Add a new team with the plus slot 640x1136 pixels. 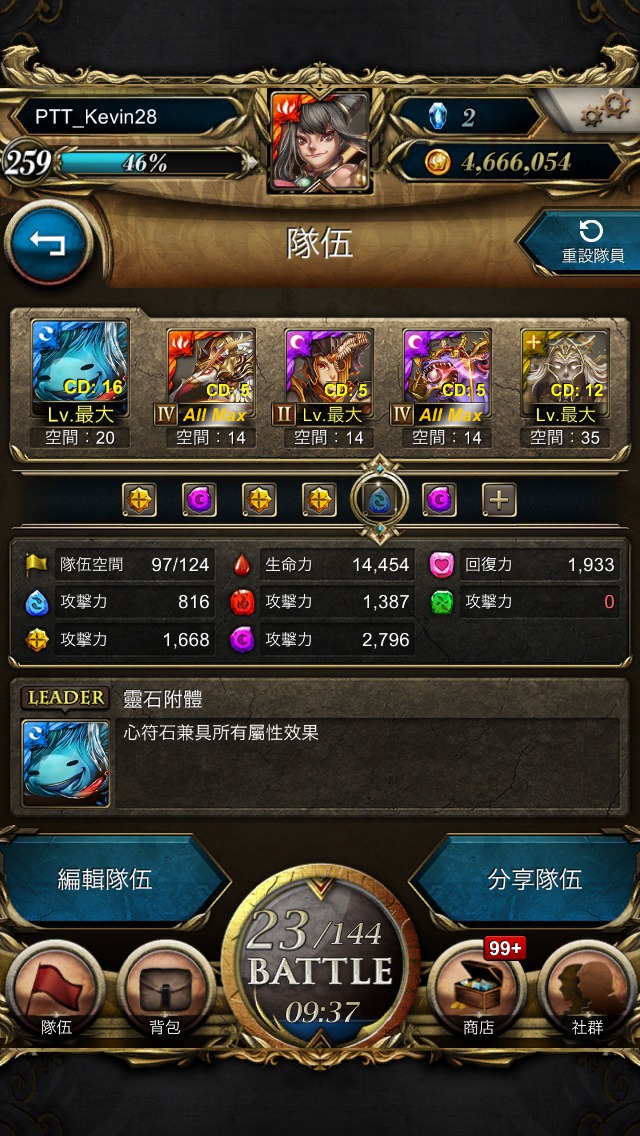coord(499,500)
